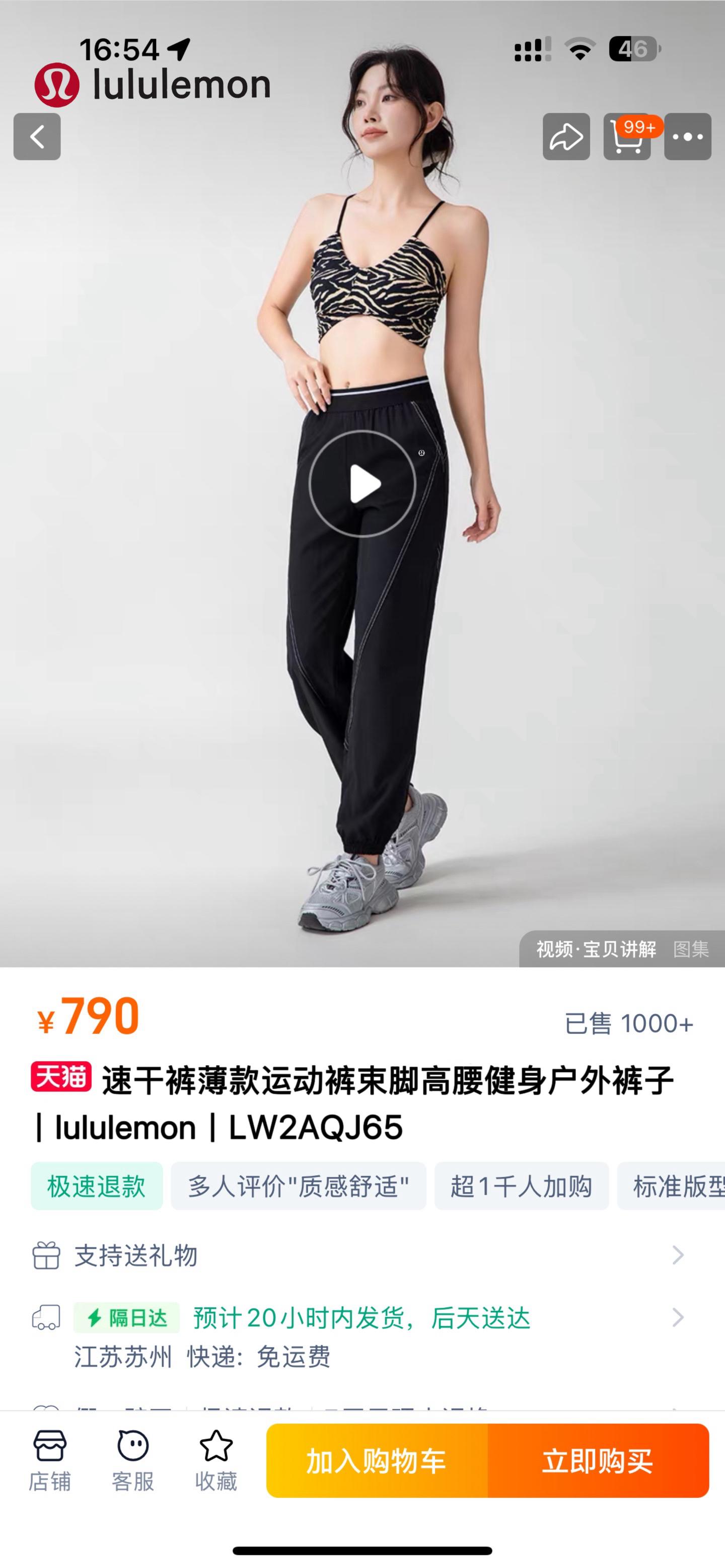Tap 加入购物车 to add to cart

pos(377,1461)
